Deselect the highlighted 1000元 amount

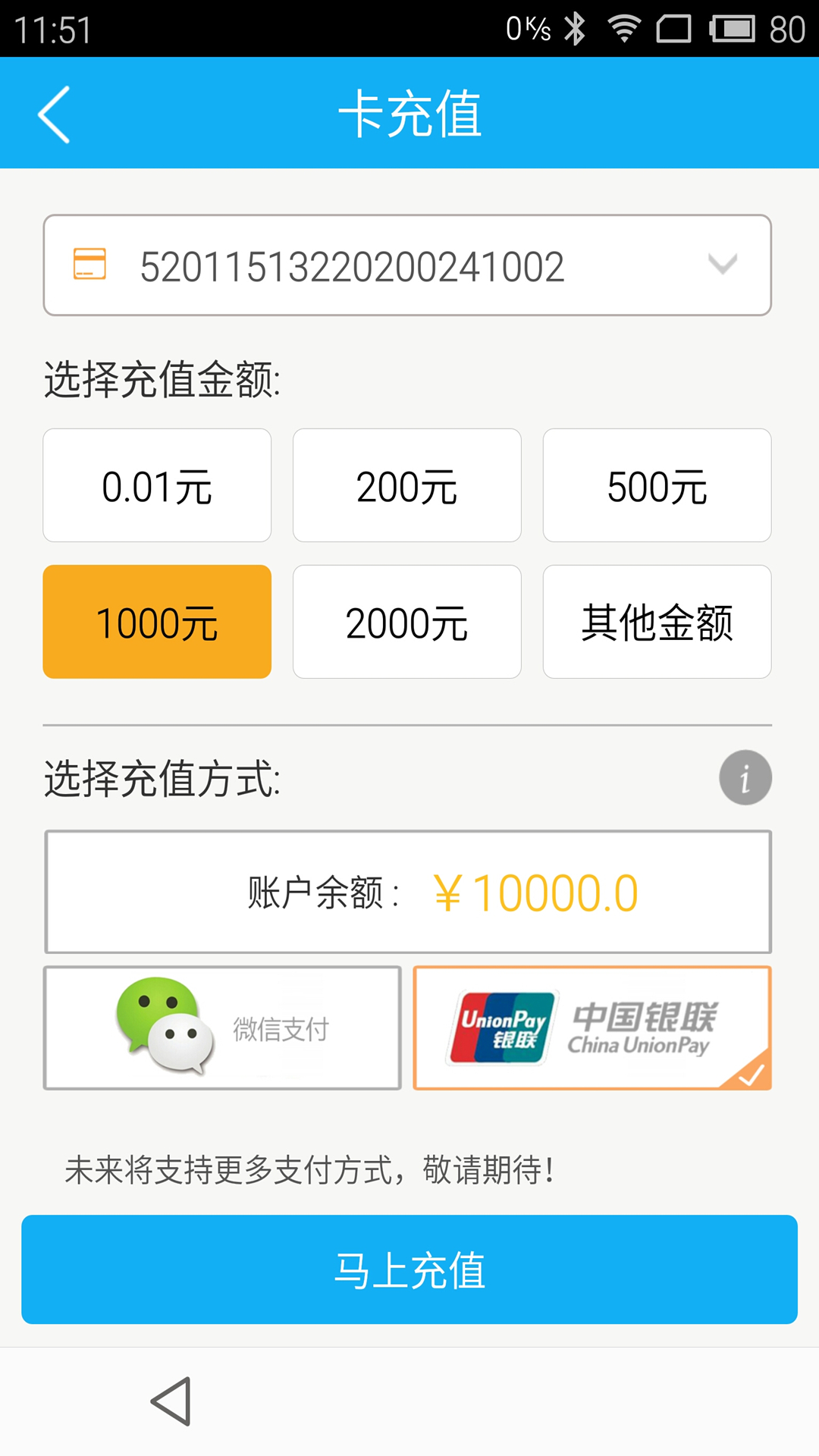pos(156,621)
